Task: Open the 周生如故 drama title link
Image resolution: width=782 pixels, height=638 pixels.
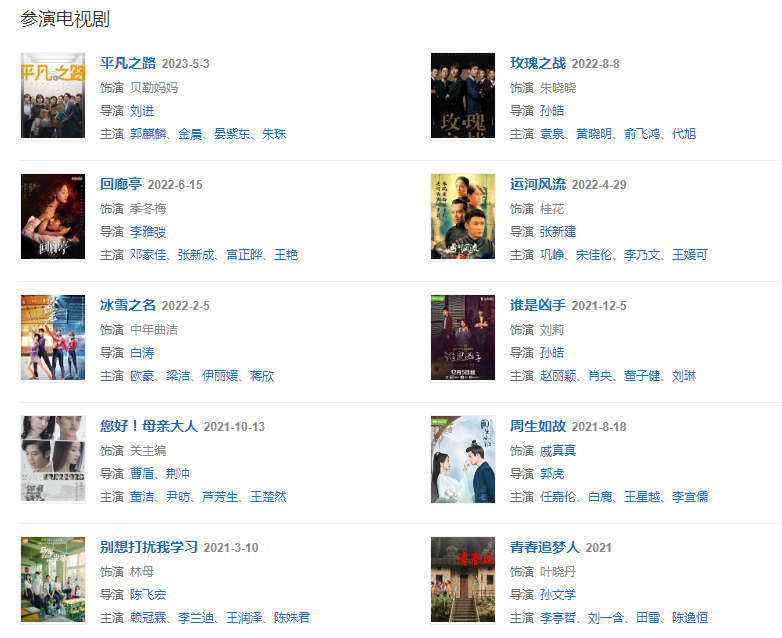Action: pos(537,426)
